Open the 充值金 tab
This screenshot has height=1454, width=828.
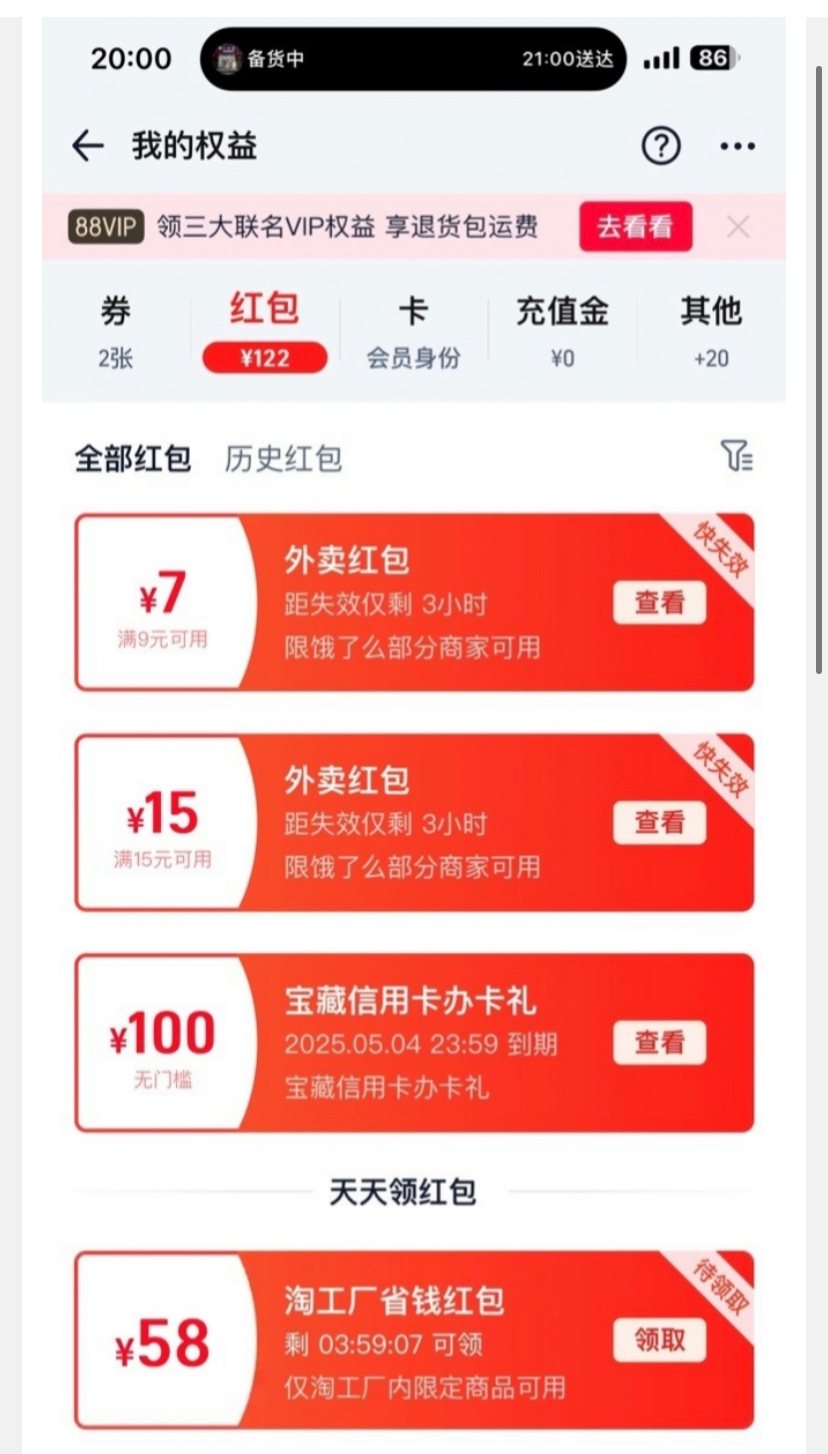562,330
